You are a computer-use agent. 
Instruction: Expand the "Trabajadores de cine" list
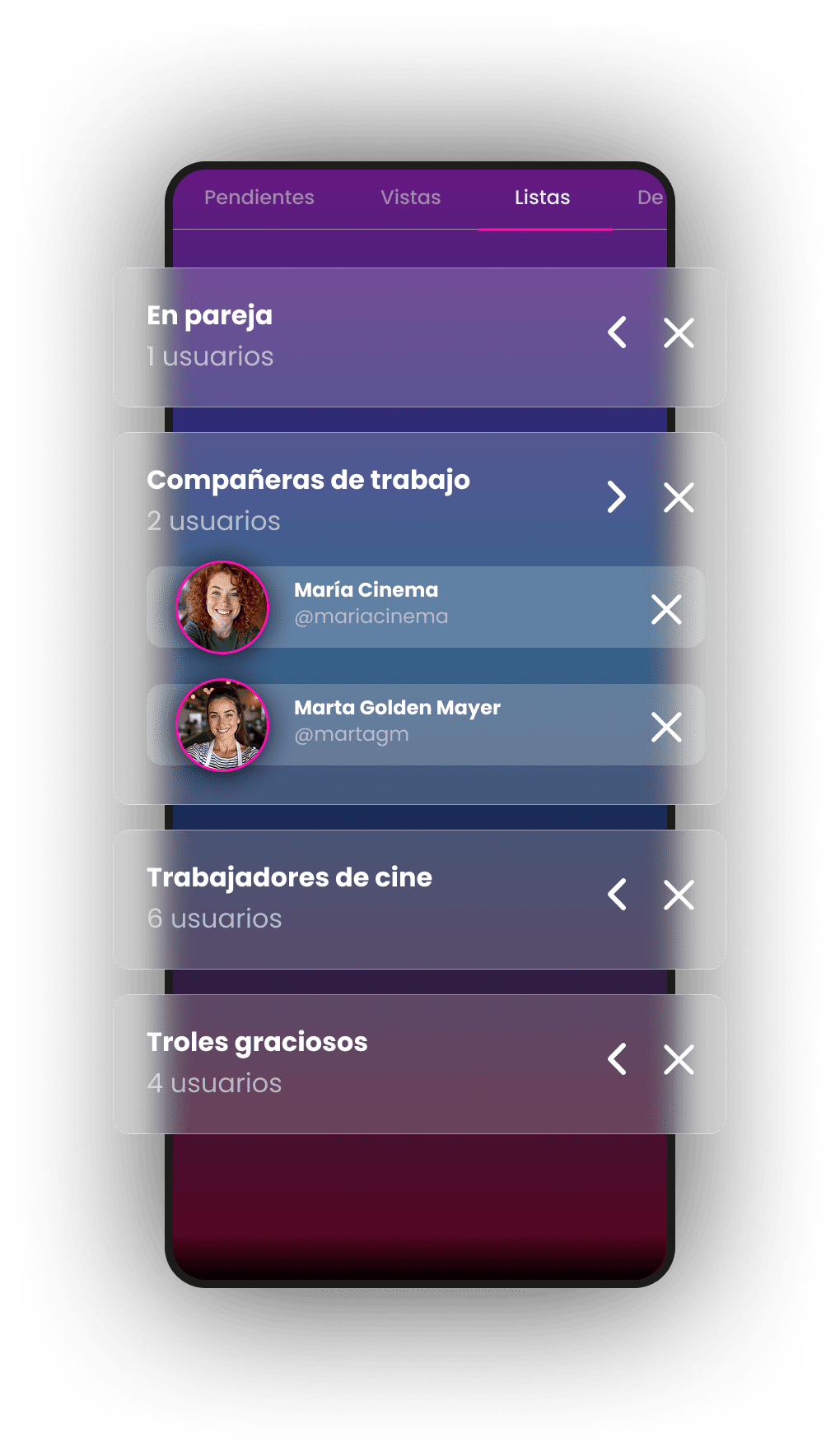click(x=616, y=894)
